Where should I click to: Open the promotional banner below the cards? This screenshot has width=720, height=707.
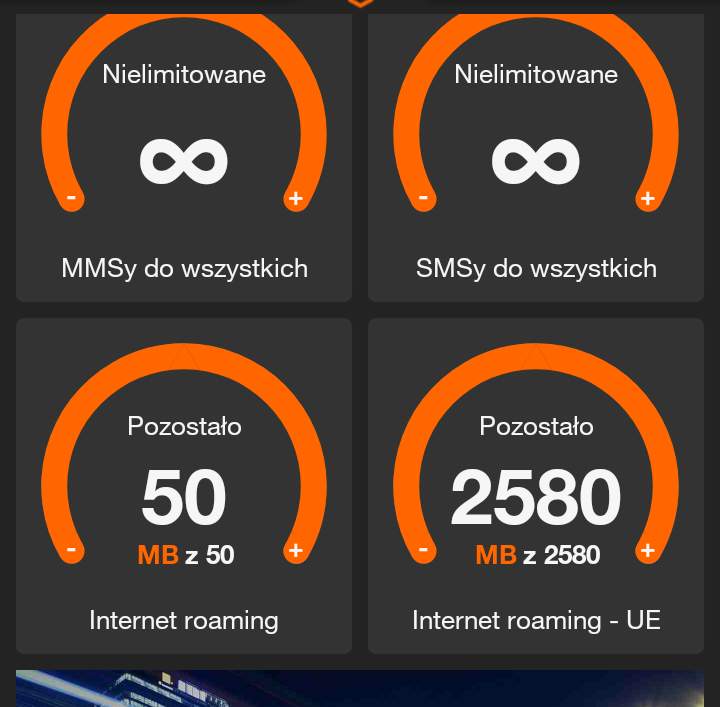click(360, 689)
